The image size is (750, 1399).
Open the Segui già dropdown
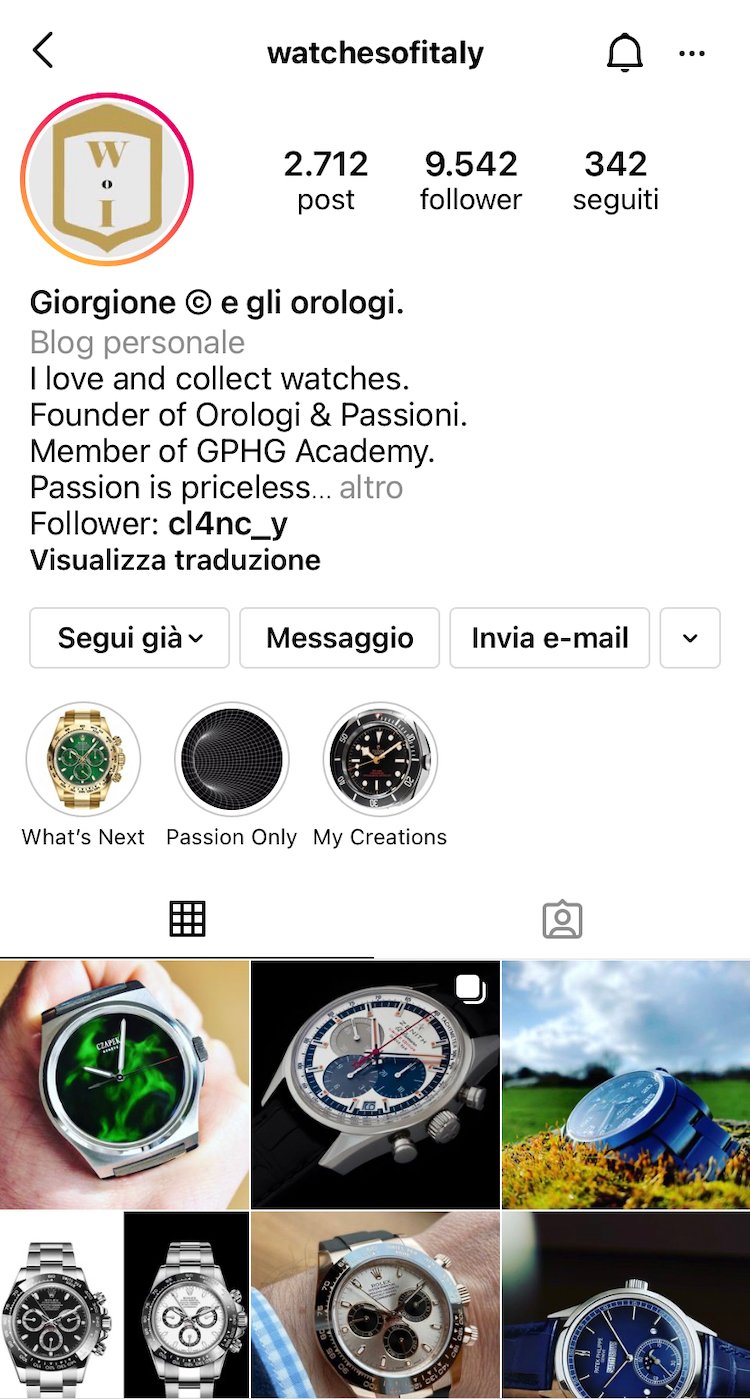tap(130, 638)
